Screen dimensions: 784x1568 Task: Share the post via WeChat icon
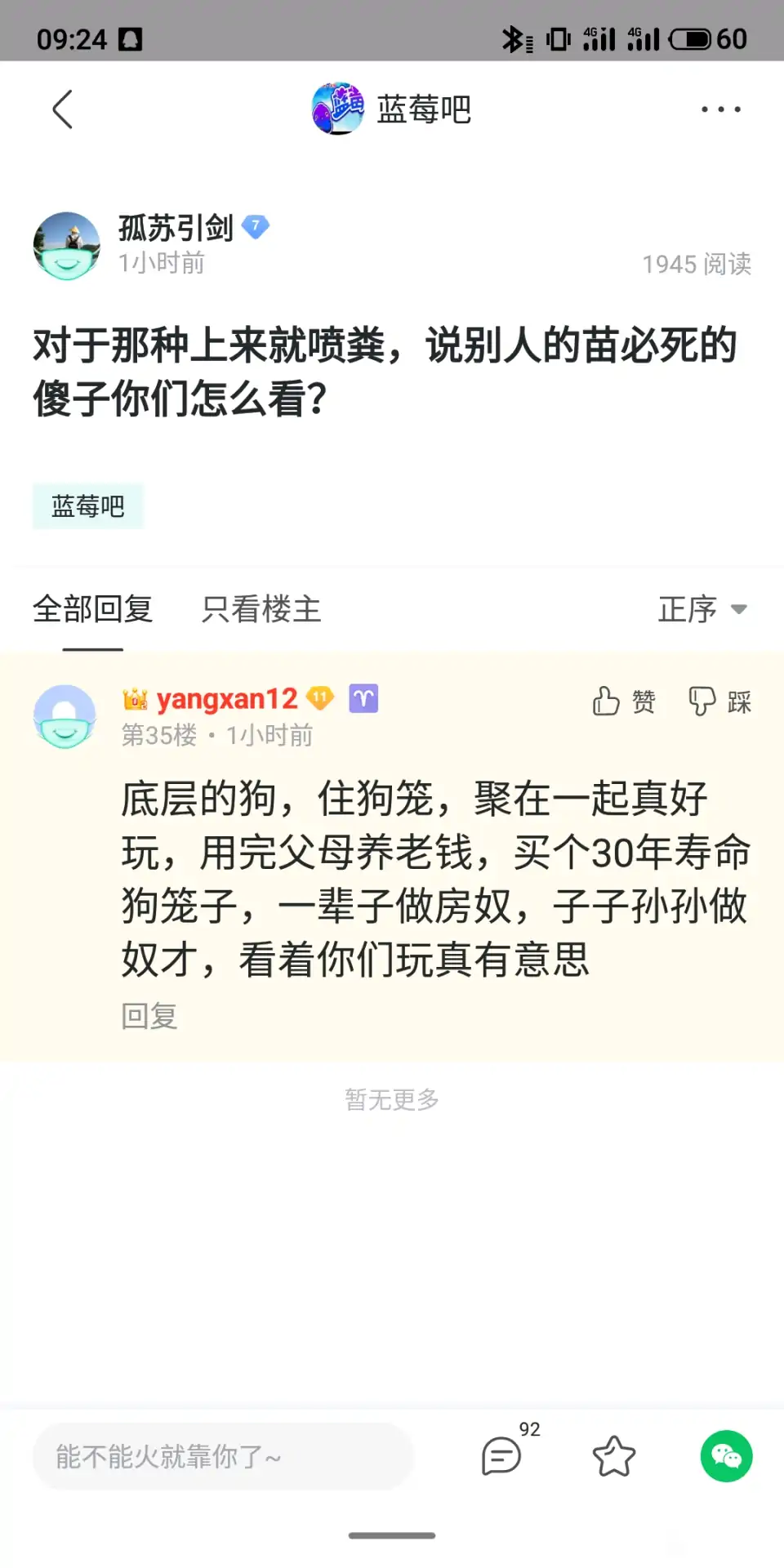(727, 1455)
